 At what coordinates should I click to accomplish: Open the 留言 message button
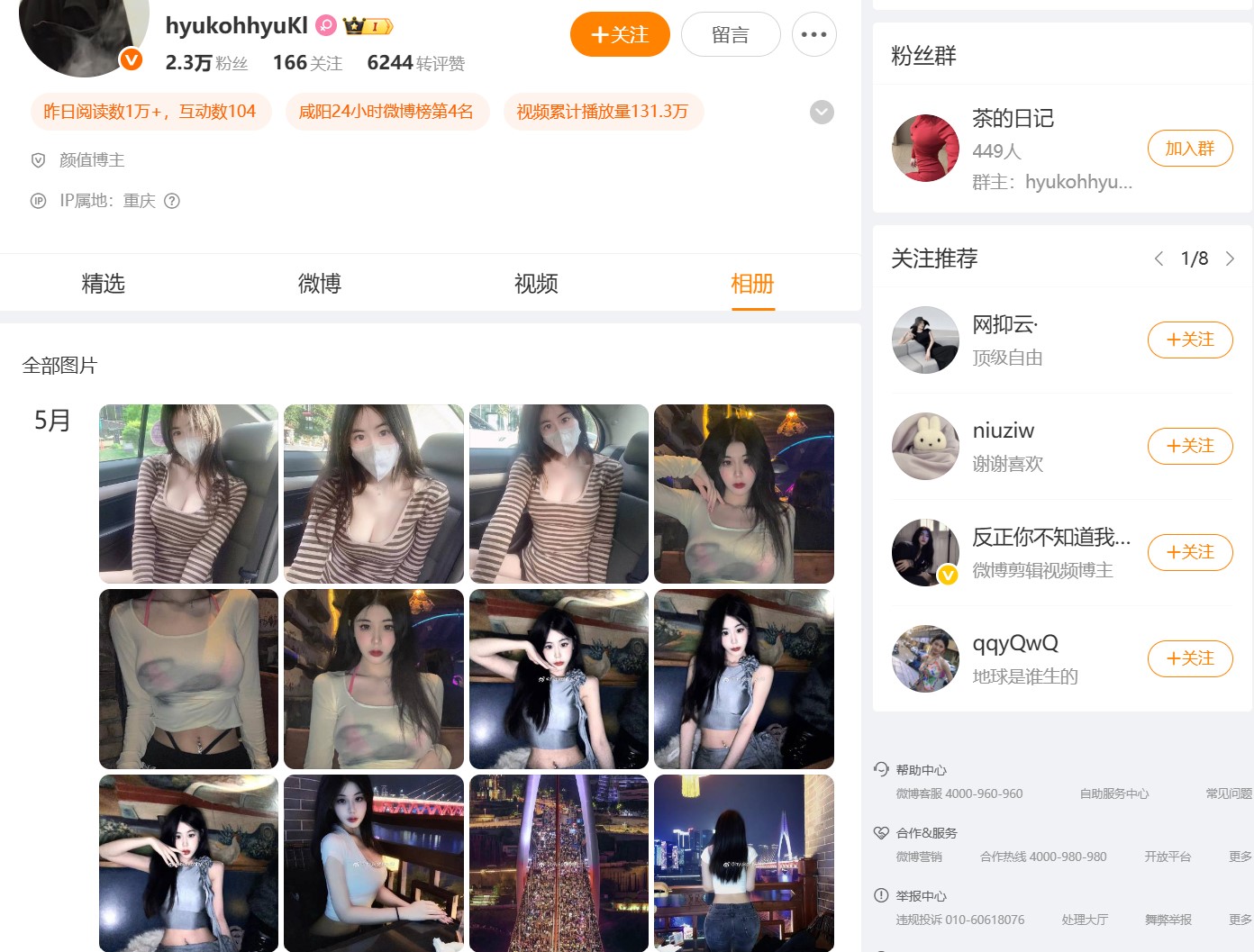(x=730, y=35)
